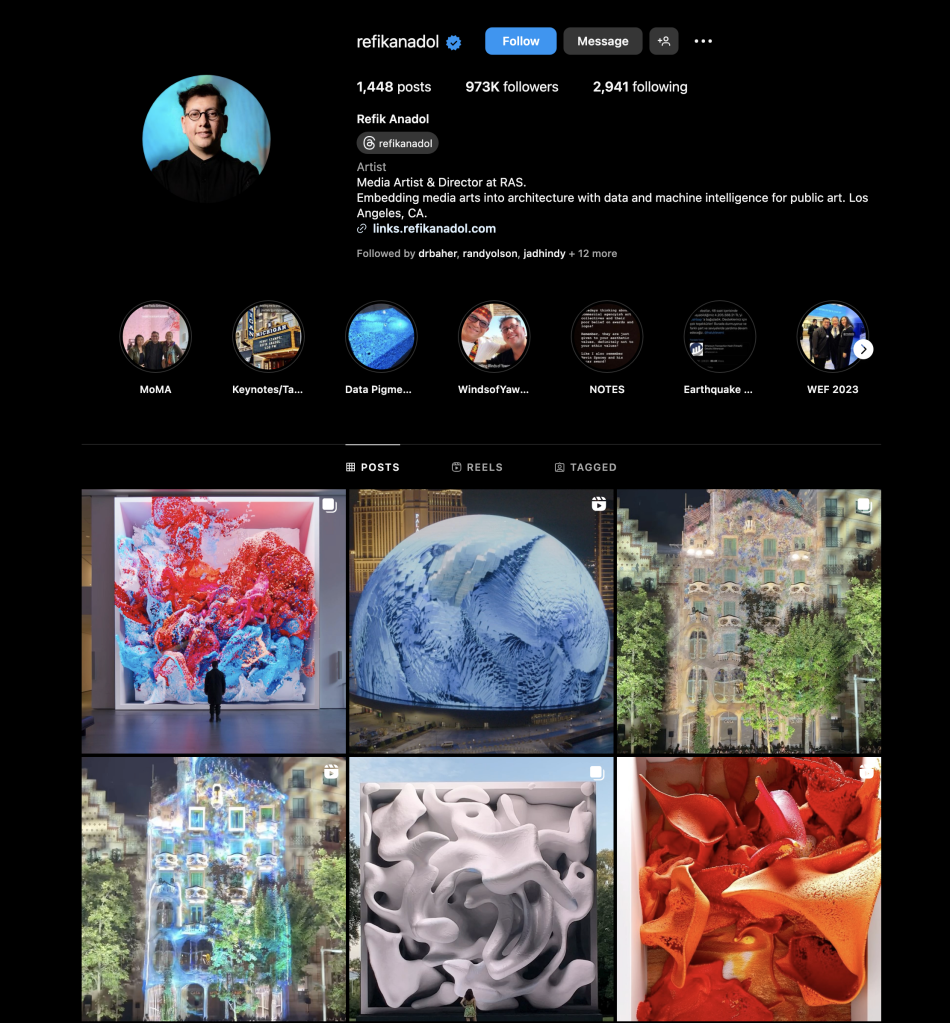Open the refikanadol Threads badge
Viewport: 950px width, 1023px height.
click(398, 143)
